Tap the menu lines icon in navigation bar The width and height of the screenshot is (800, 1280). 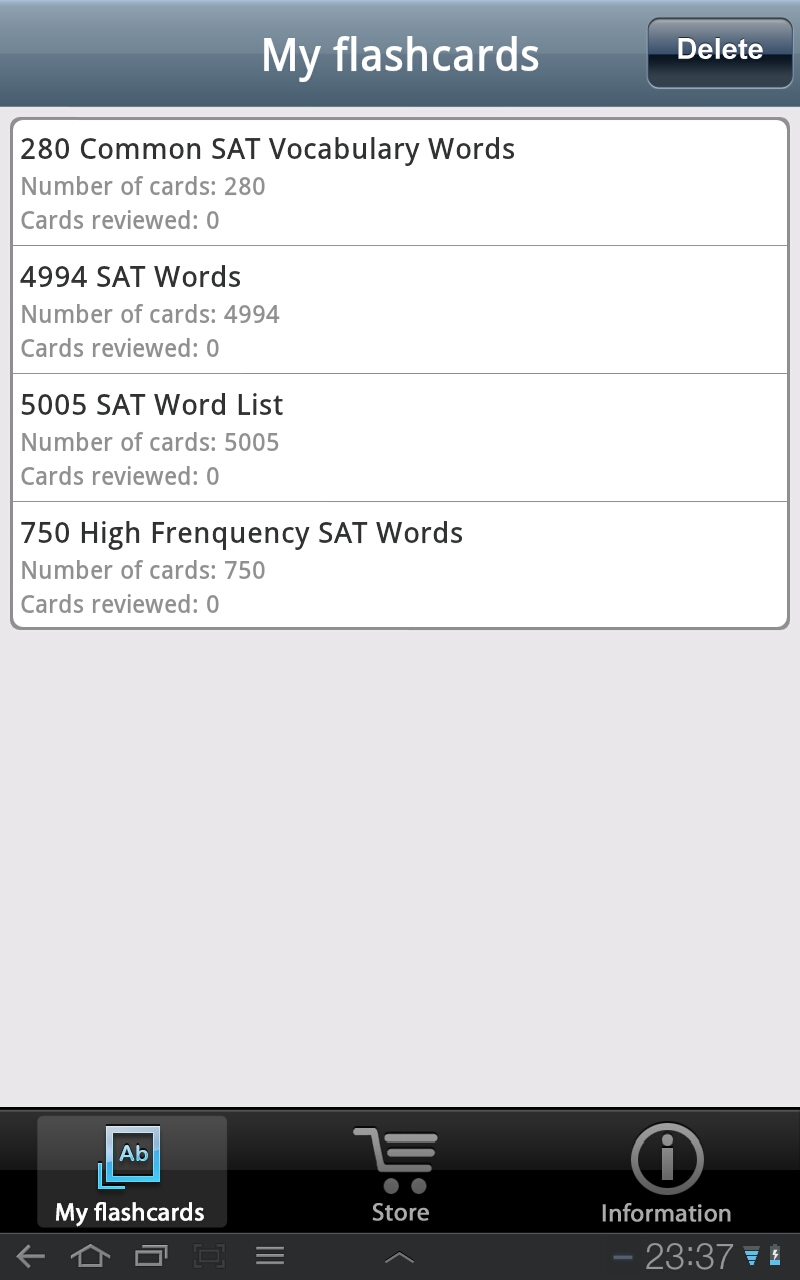click(270, 1256)
